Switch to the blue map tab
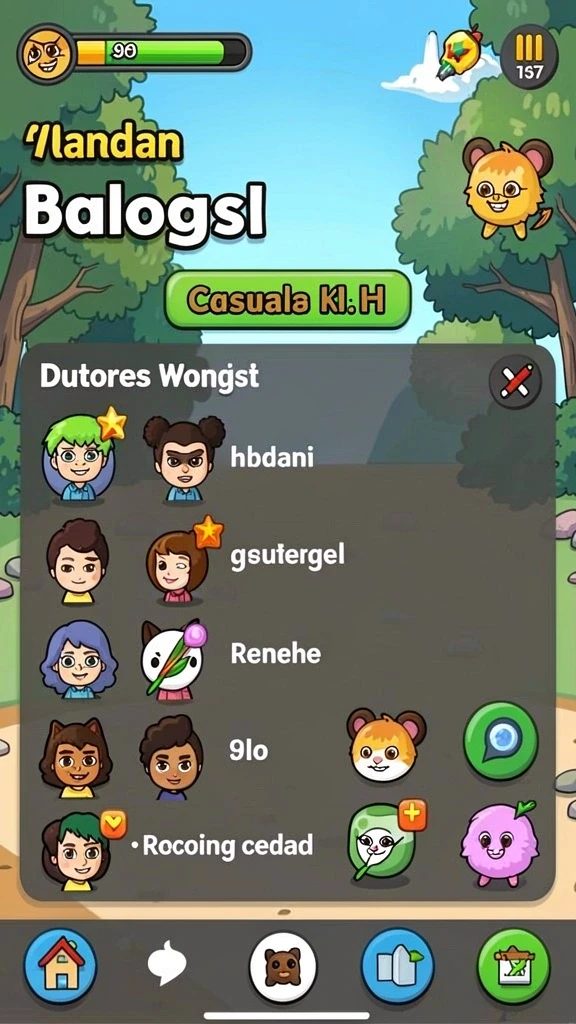 pyautogui.click(x=398, y=966)
